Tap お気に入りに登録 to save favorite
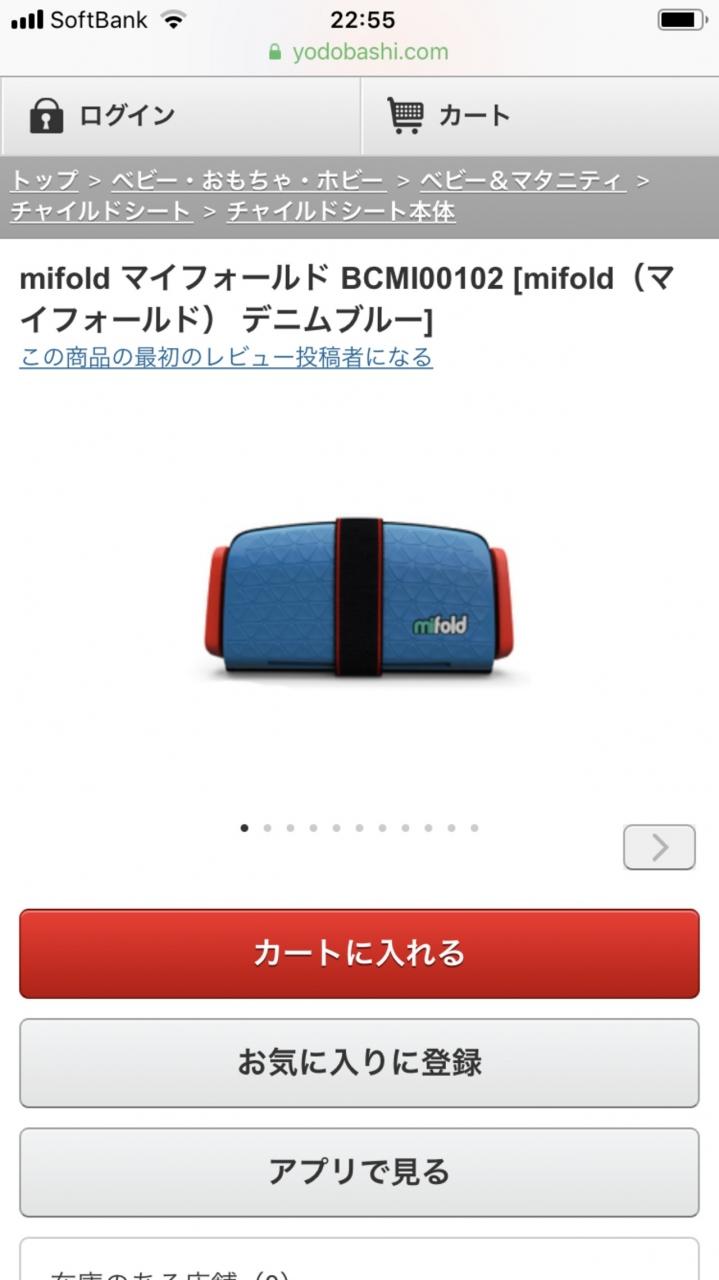 tap(359, 1062)
